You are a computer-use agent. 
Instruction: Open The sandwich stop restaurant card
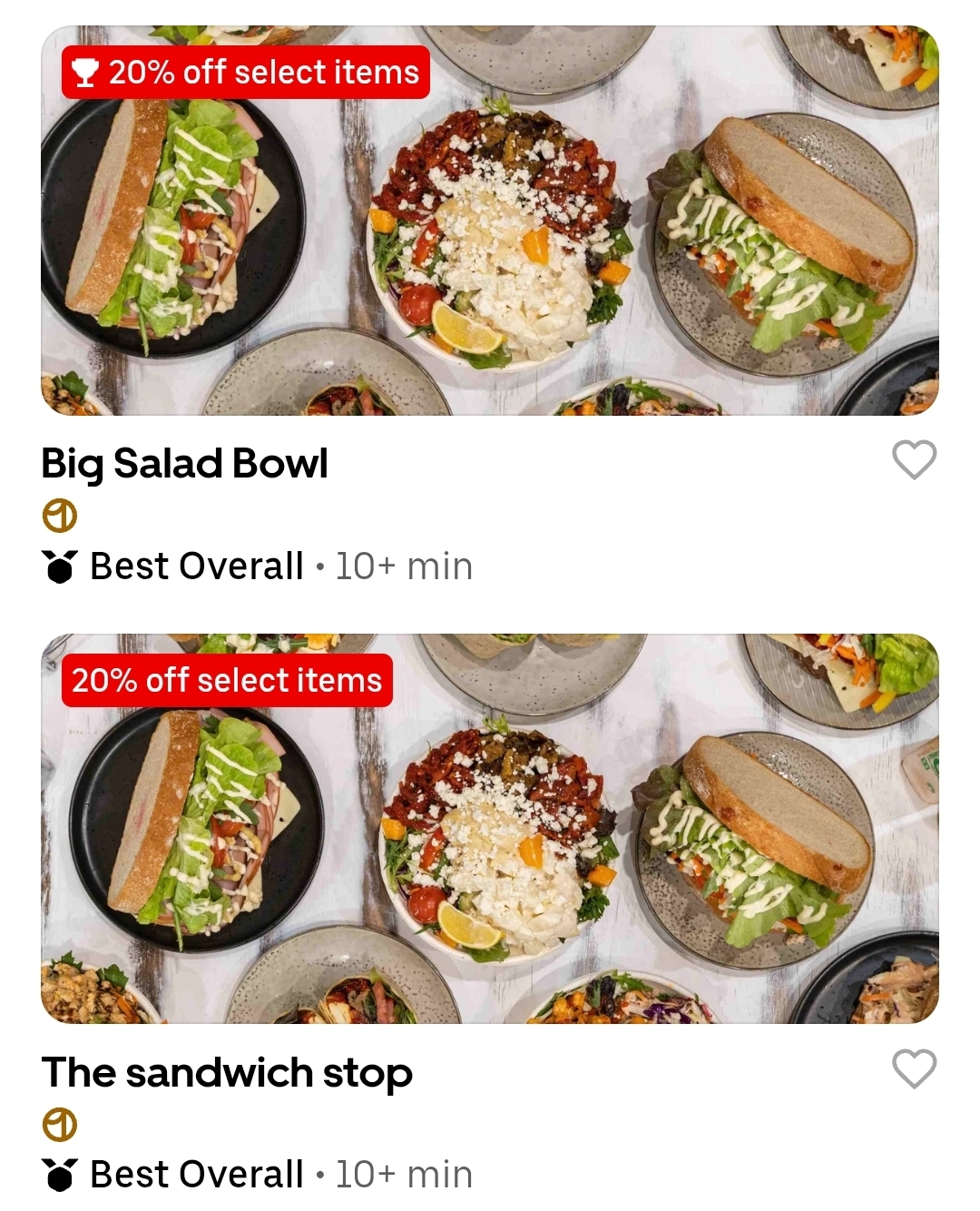click(x=490, y=828)
